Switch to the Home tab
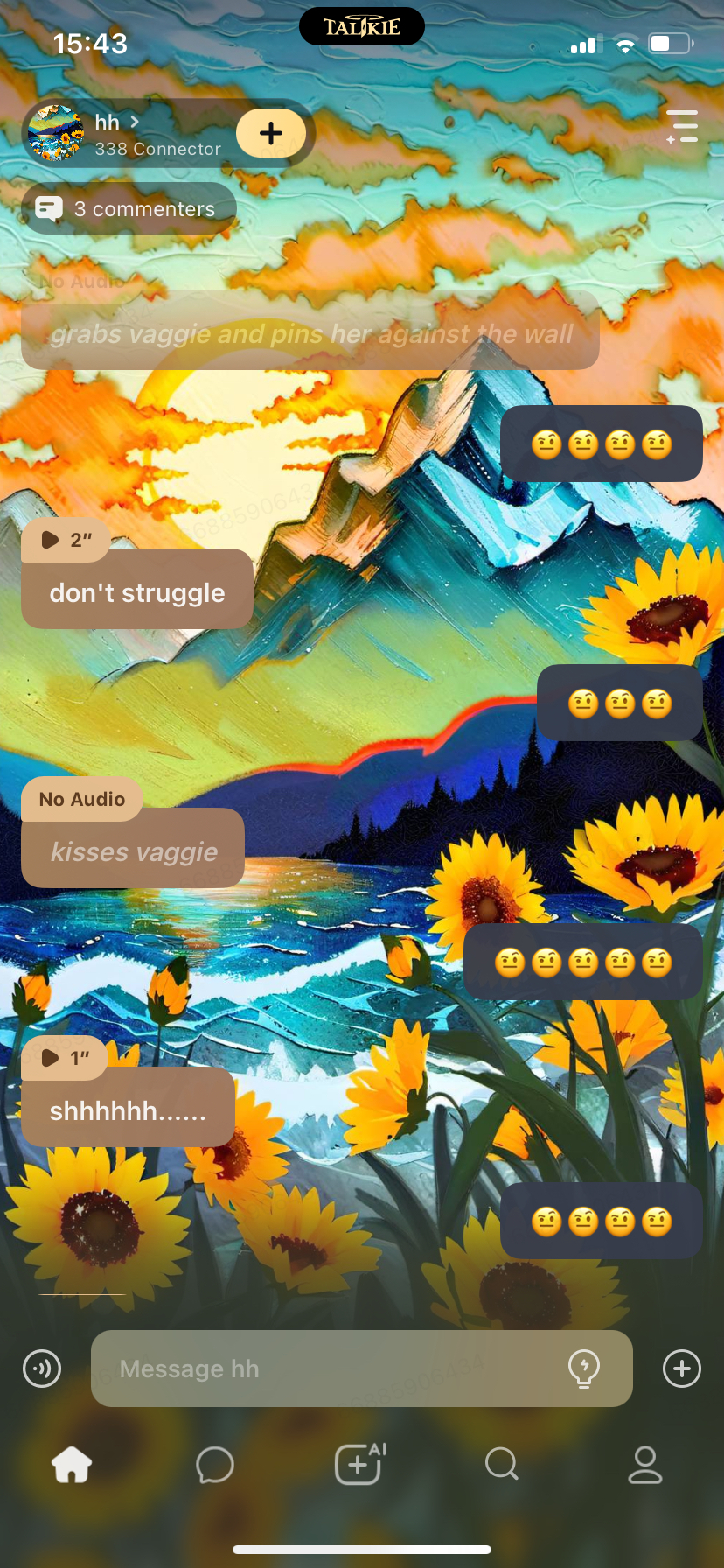The height and width of the screenshot is (1568, 724). click(72, 1464)
